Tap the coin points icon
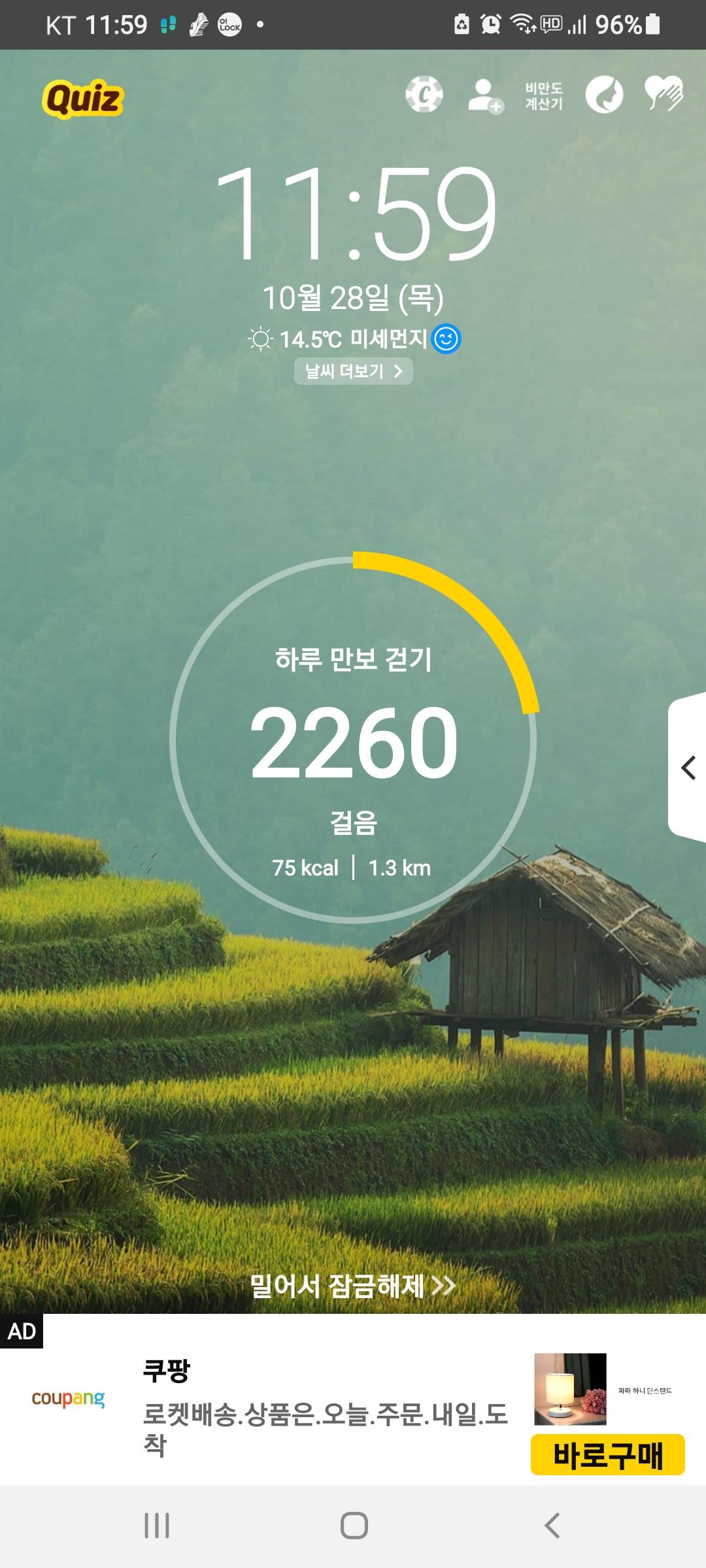This screenshot has width=706, height=1568. (424, 95)
